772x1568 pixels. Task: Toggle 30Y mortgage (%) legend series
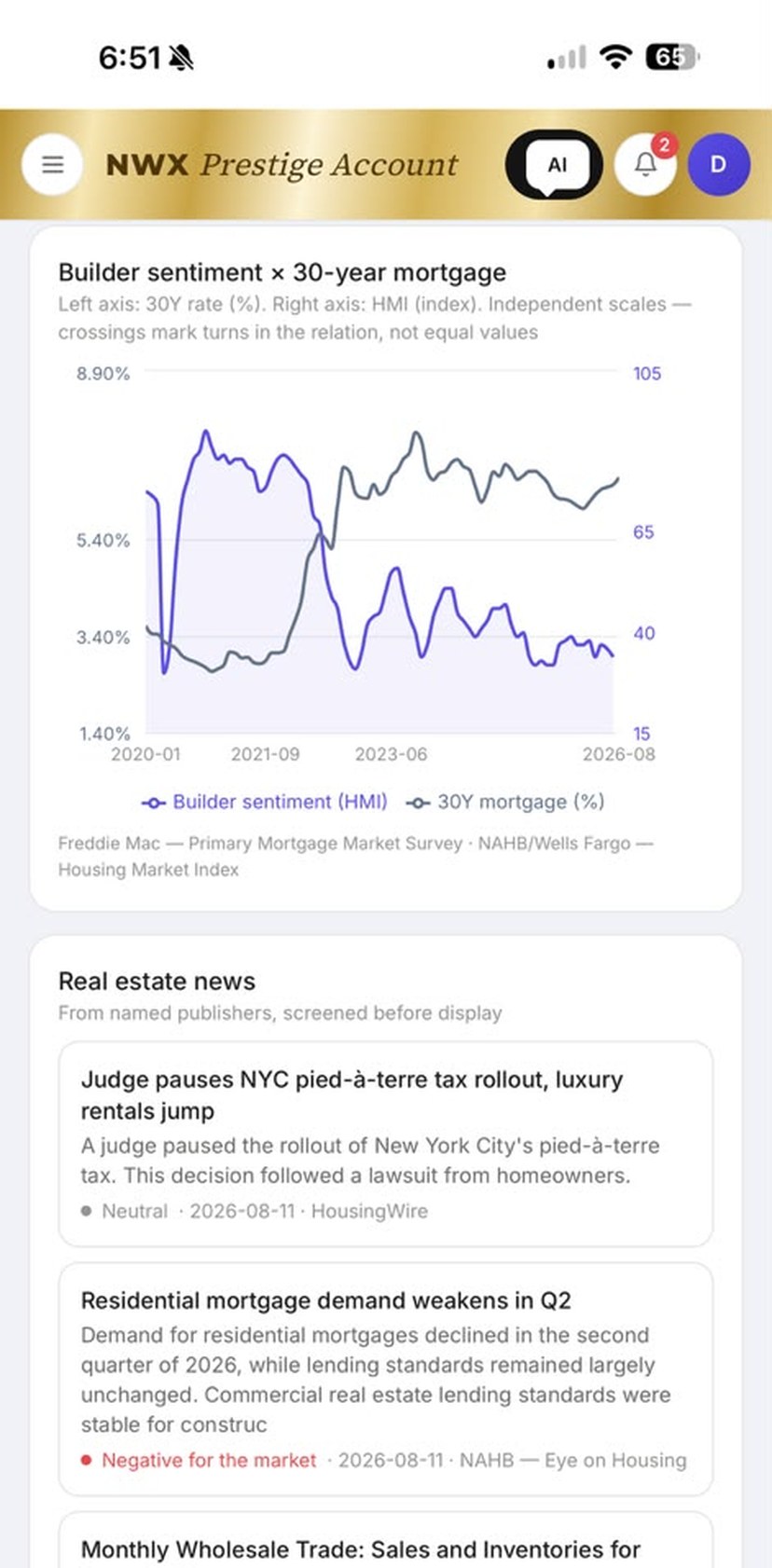(505, 802)
